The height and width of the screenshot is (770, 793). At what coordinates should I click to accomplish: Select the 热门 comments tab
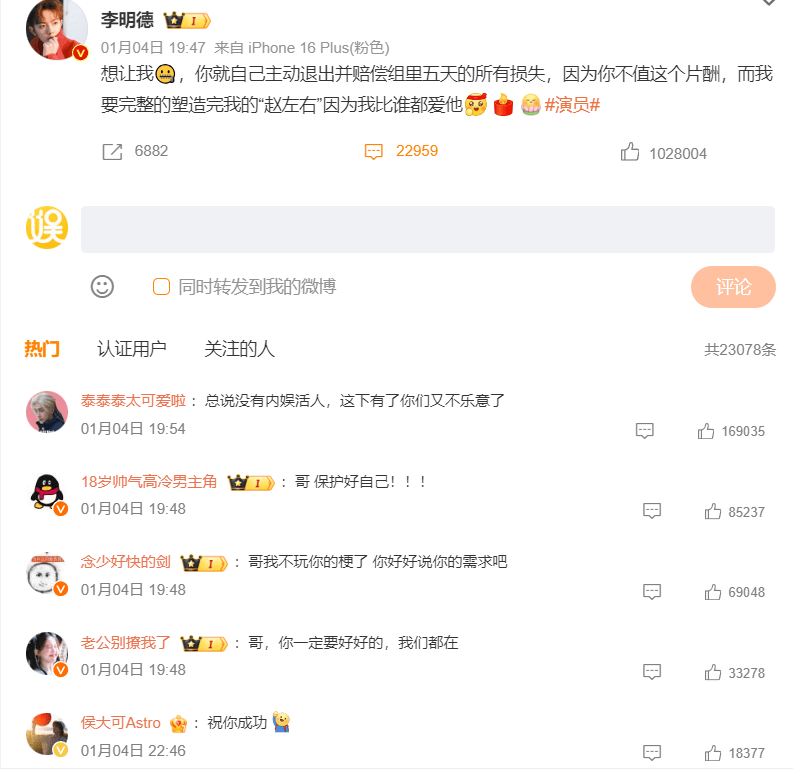pos(42,349)
